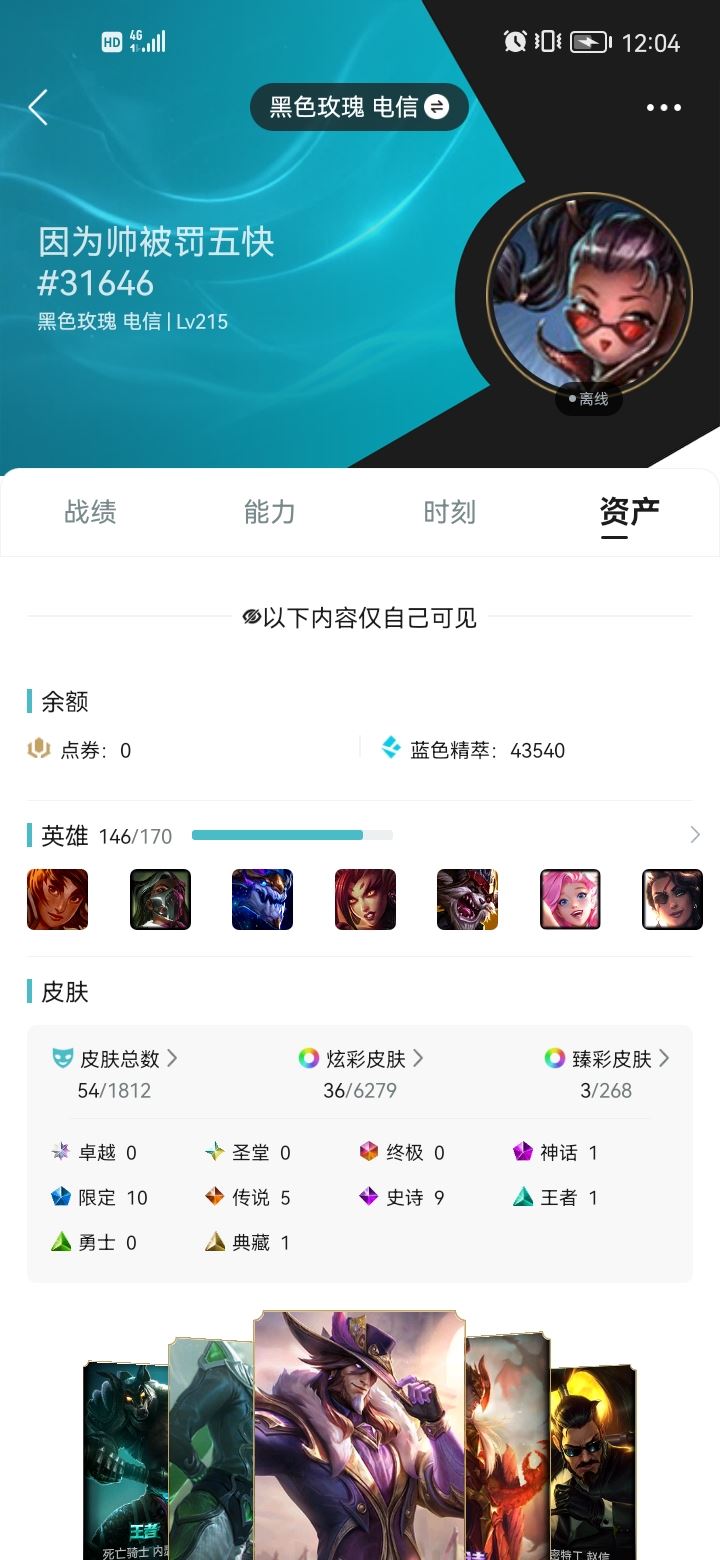The image size is (720, 1560).
Task: Expand the 英雄 list with the chevron
Action: coord(695,835)
